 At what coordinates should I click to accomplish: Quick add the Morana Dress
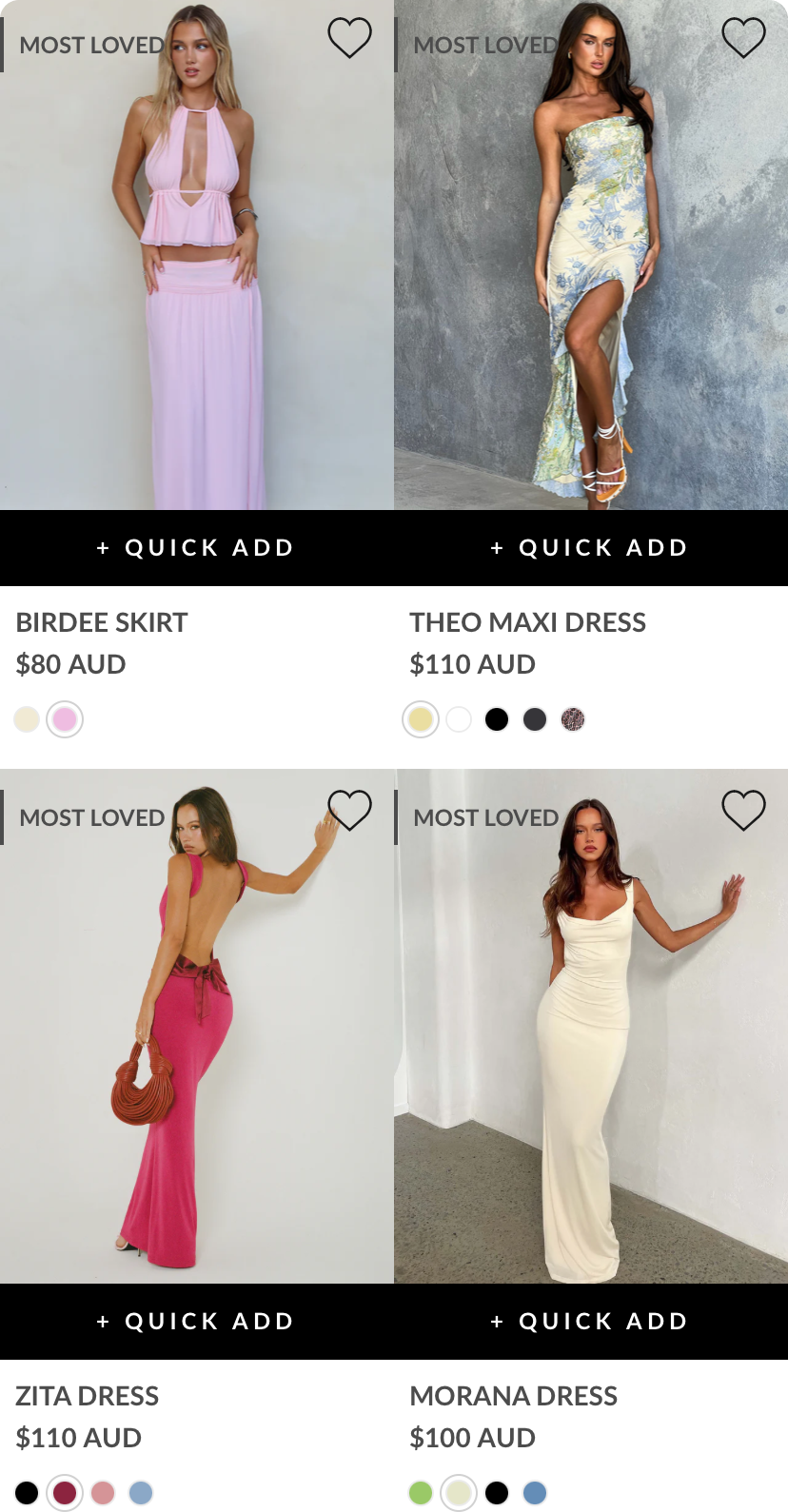(591, 1322)
